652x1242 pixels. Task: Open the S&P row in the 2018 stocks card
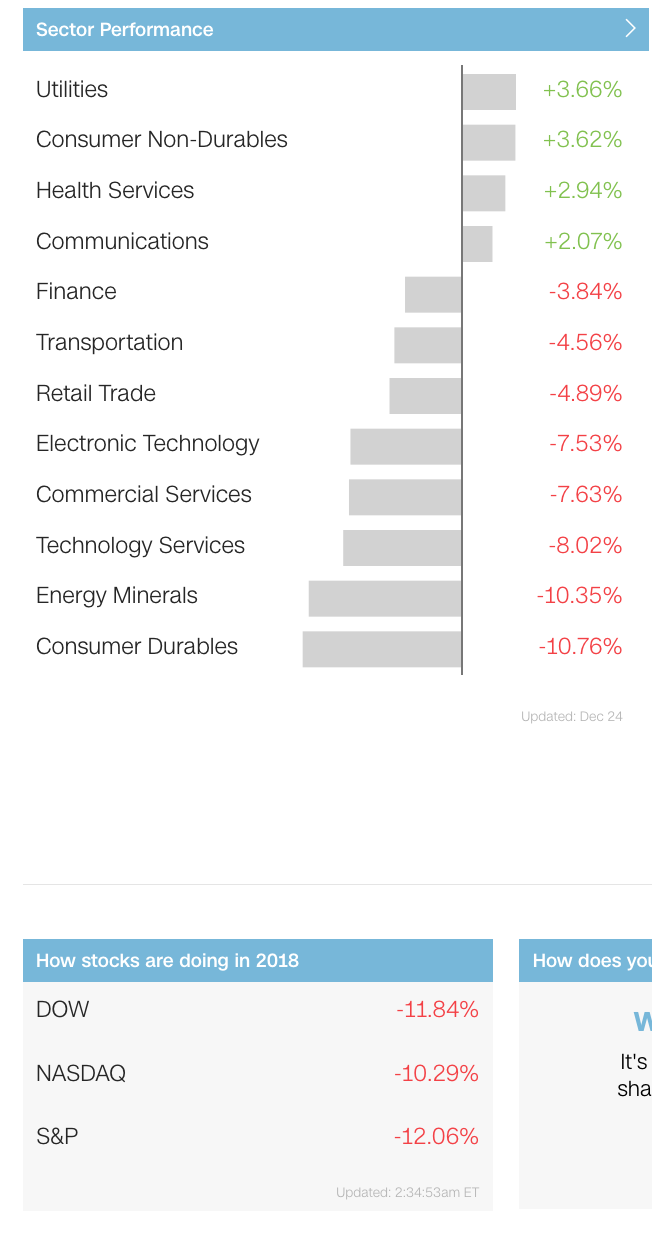(x=257, y=1137)
